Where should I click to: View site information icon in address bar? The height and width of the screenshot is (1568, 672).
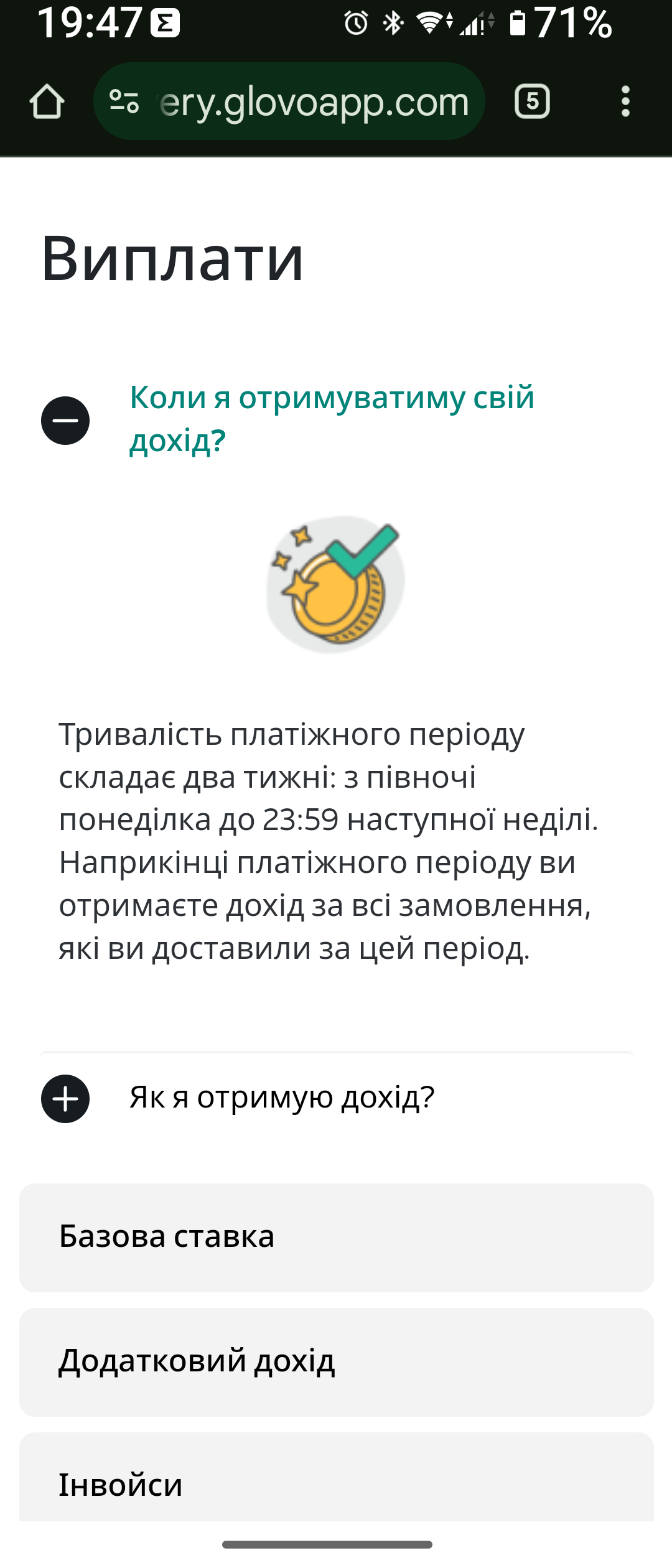pos(124,101)
